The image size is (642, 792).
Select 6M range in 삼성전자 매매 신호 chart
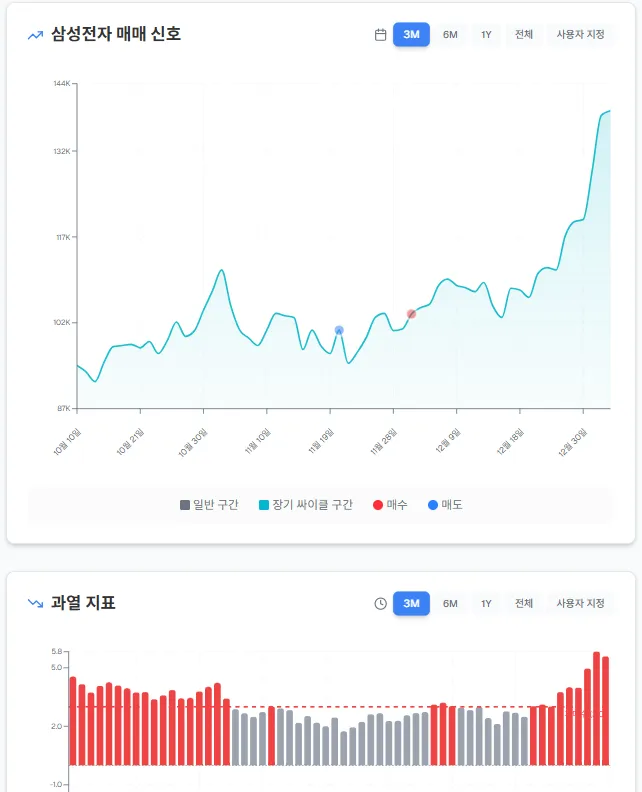[x=450, y=35]
